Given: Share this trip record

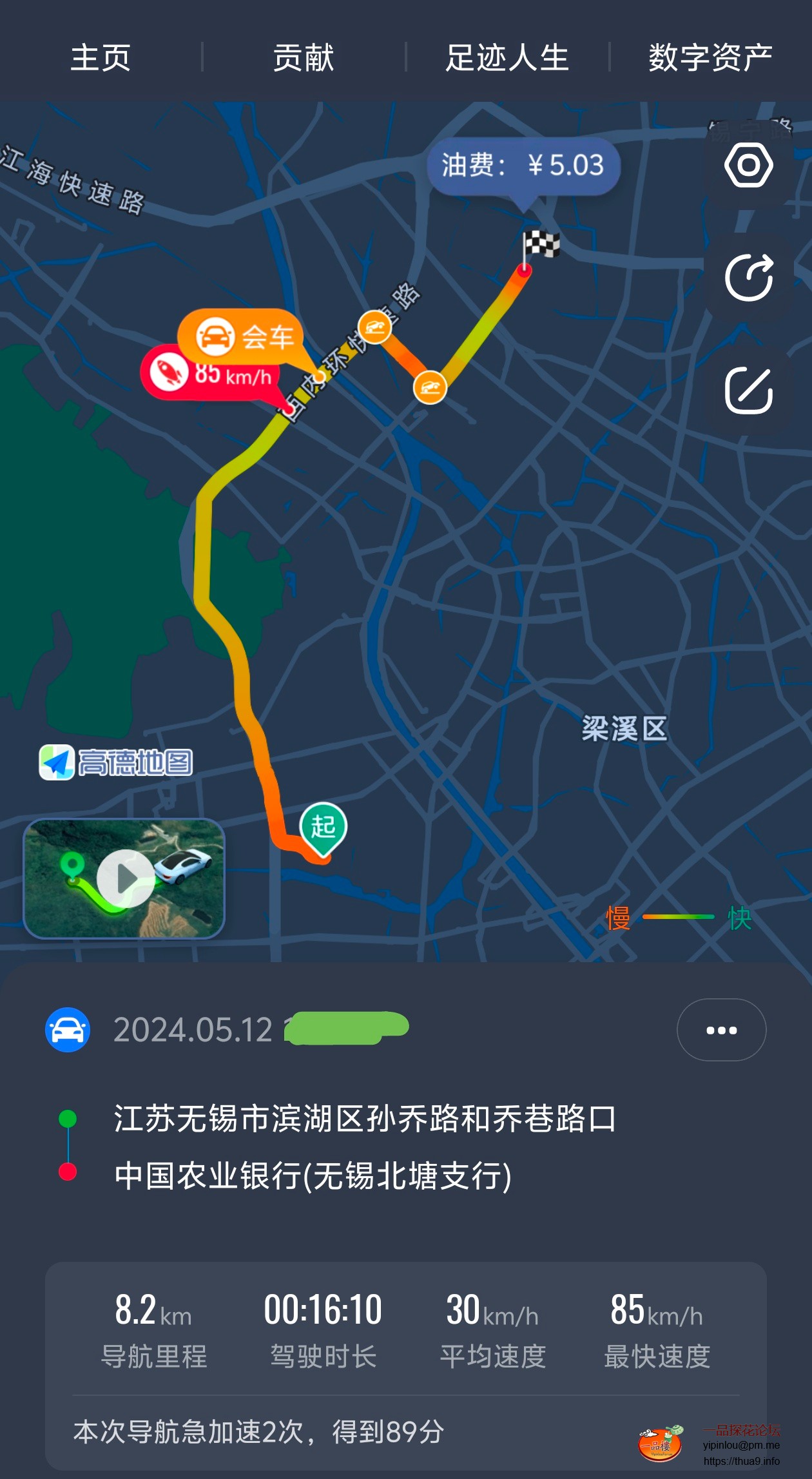Looking at the screenshot, I should point(748,278).
